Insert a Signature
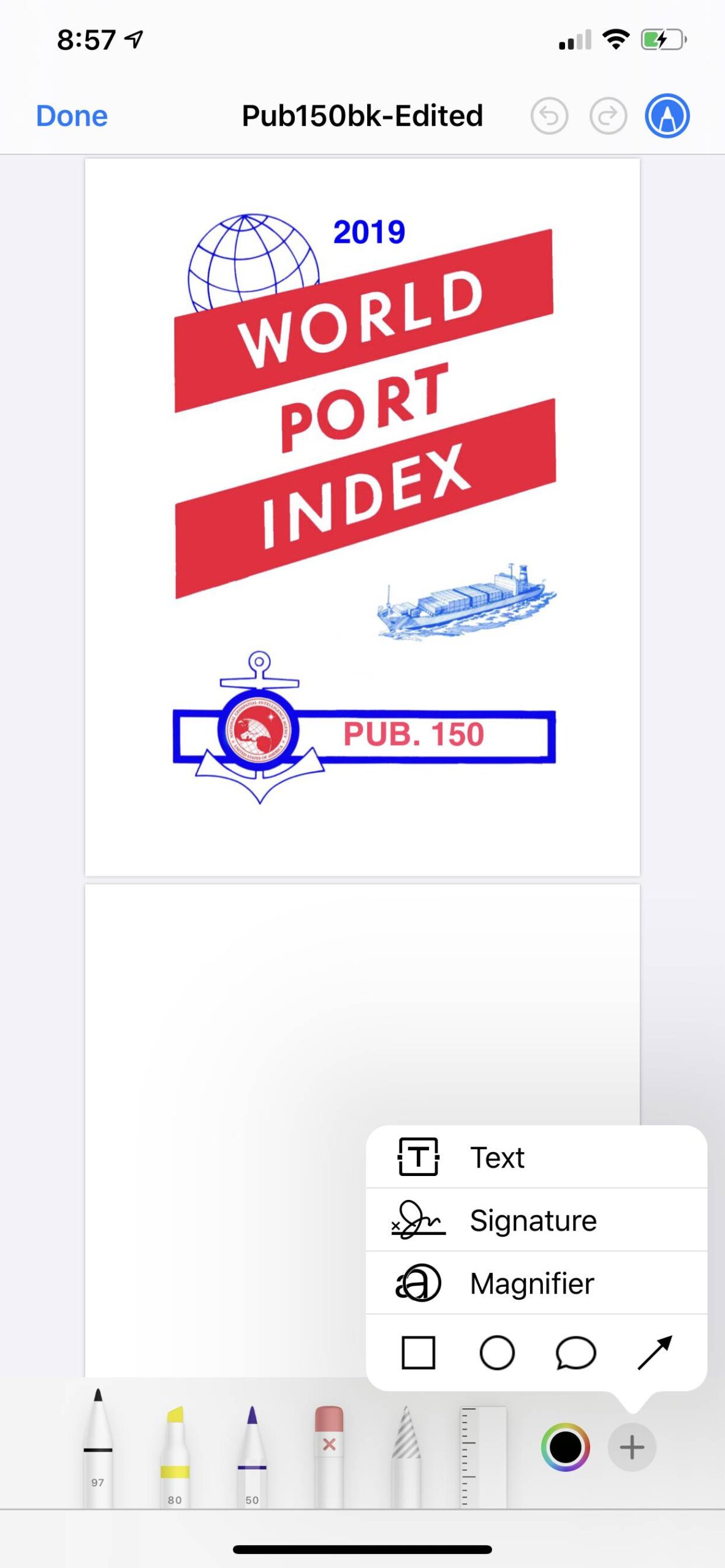725x1568 pixels. tap(532, 1221)
